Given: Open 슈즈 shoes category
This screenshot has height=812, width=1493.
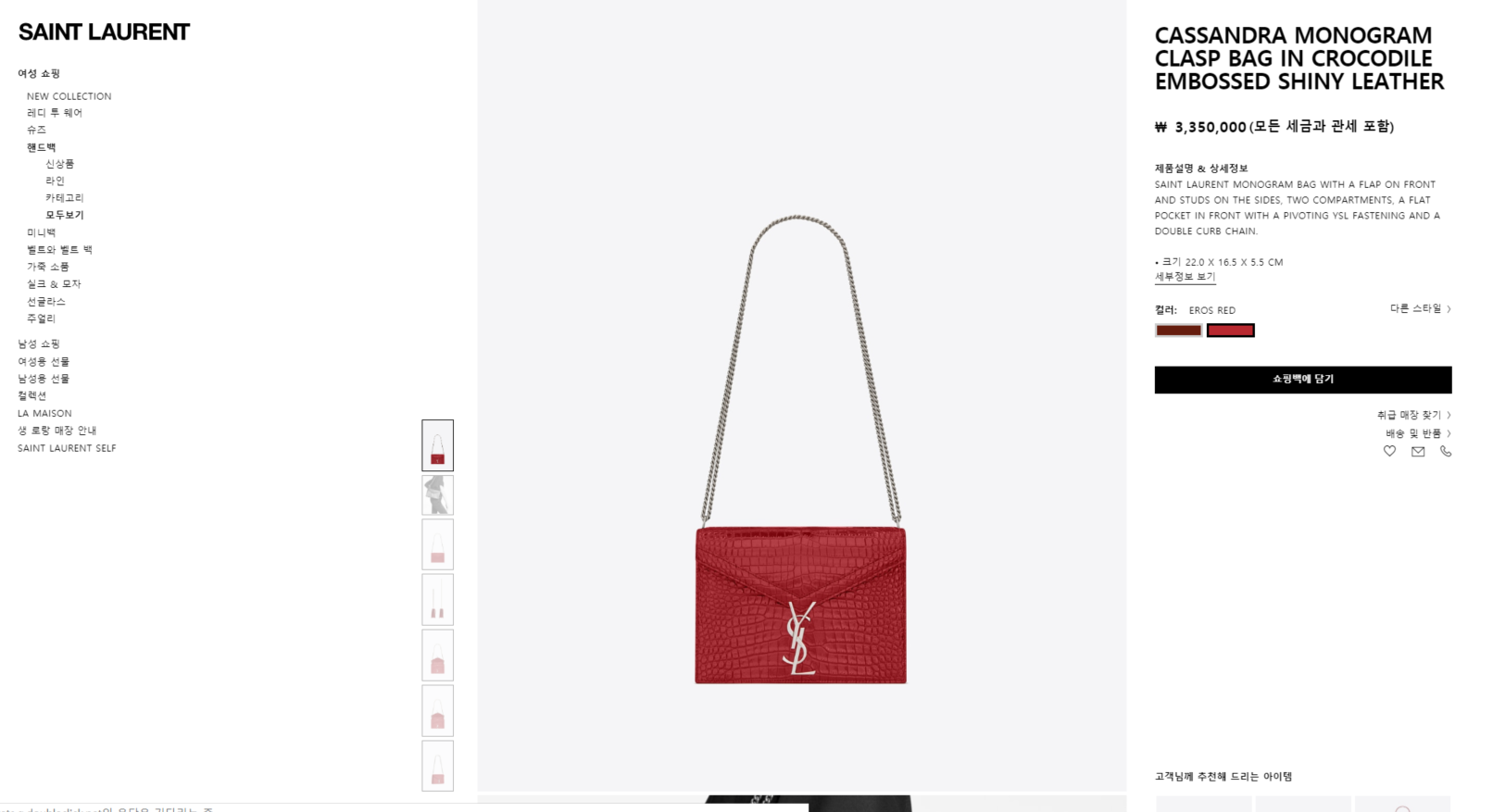Looking at the screenshot, I should coord(36,130).
